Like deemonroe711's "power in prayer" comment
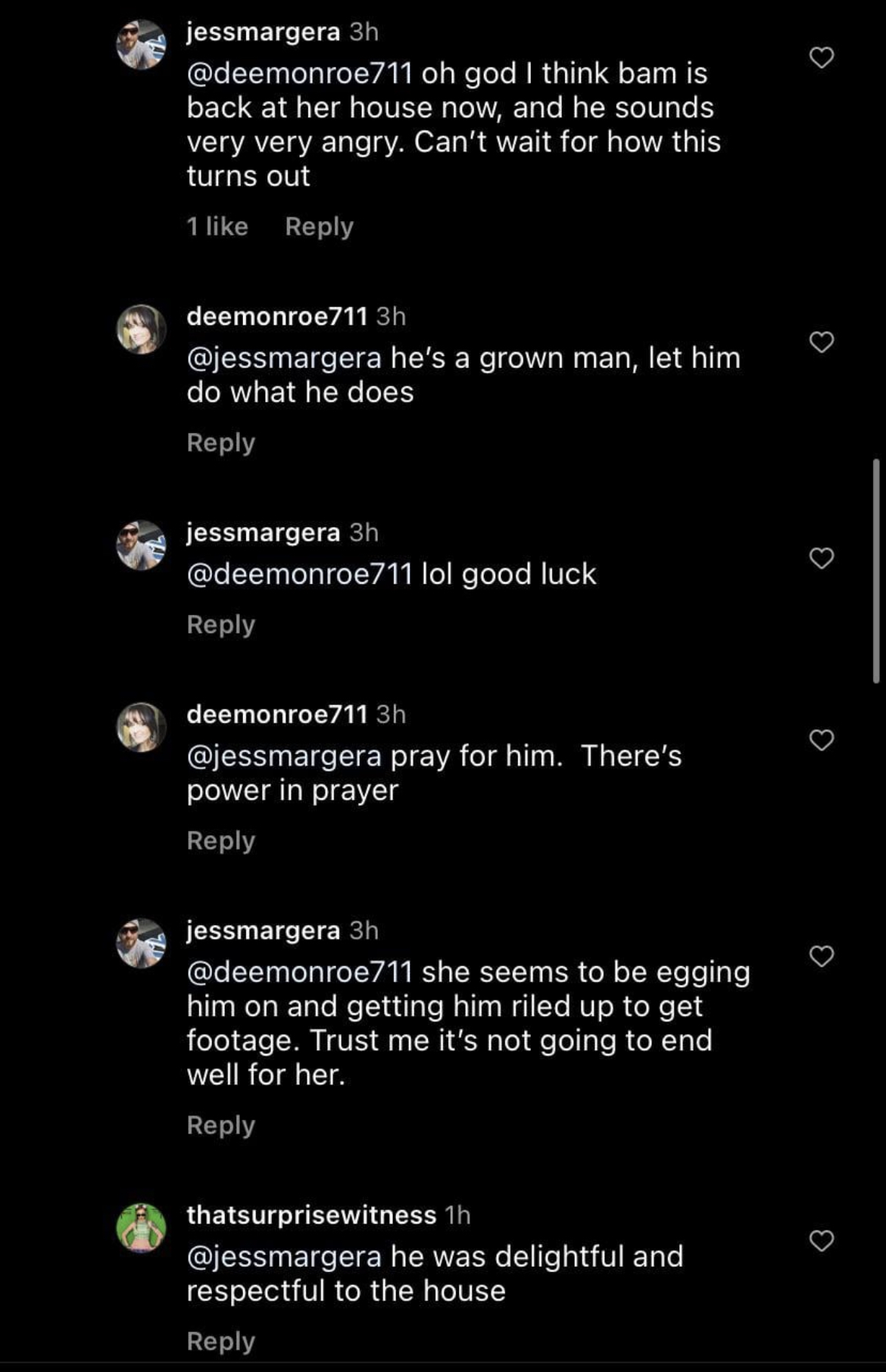This screenshot has height=1372, width=886. click(822, 740)
